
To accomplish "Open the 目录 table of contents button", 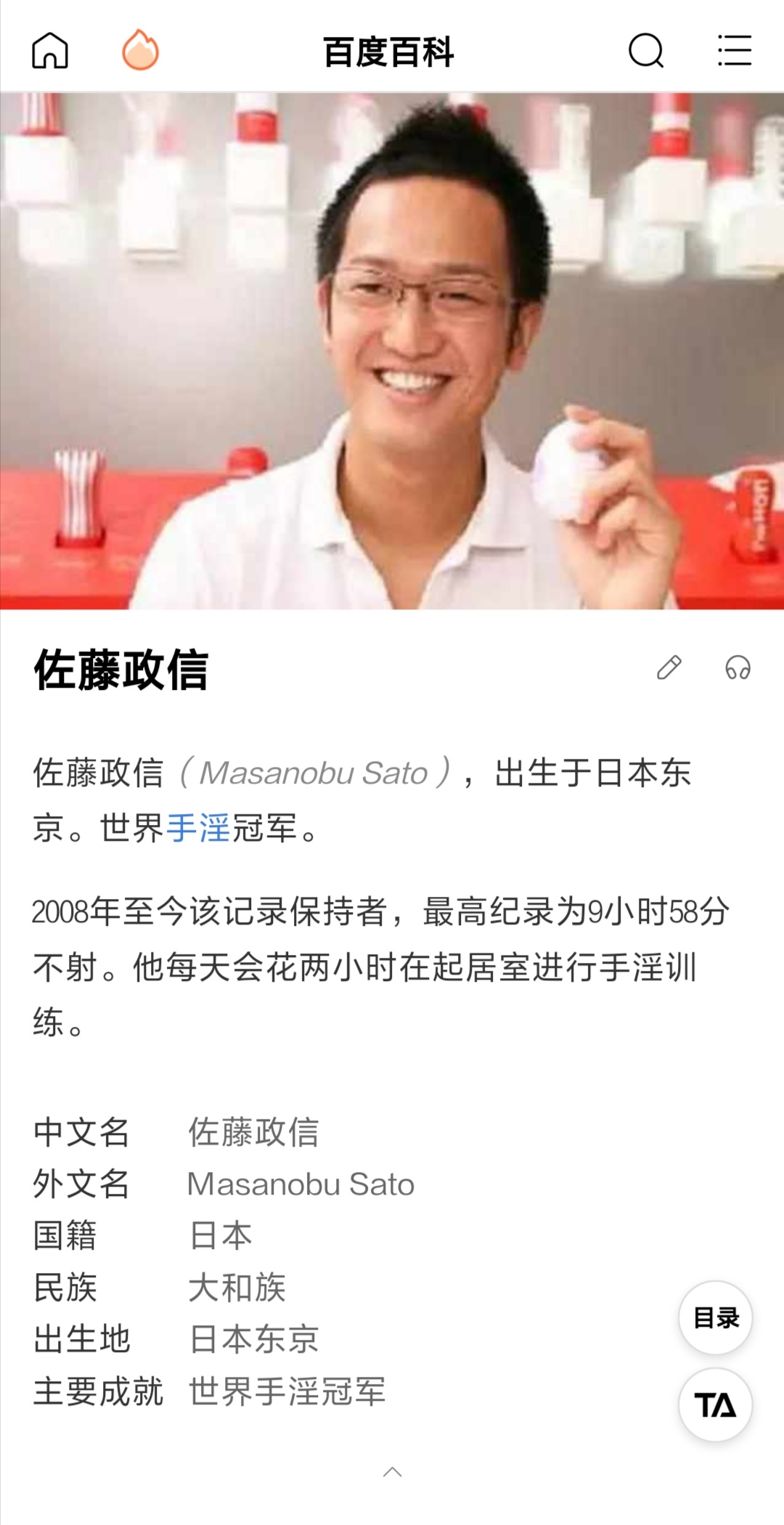I will (x=716, y=1317).
